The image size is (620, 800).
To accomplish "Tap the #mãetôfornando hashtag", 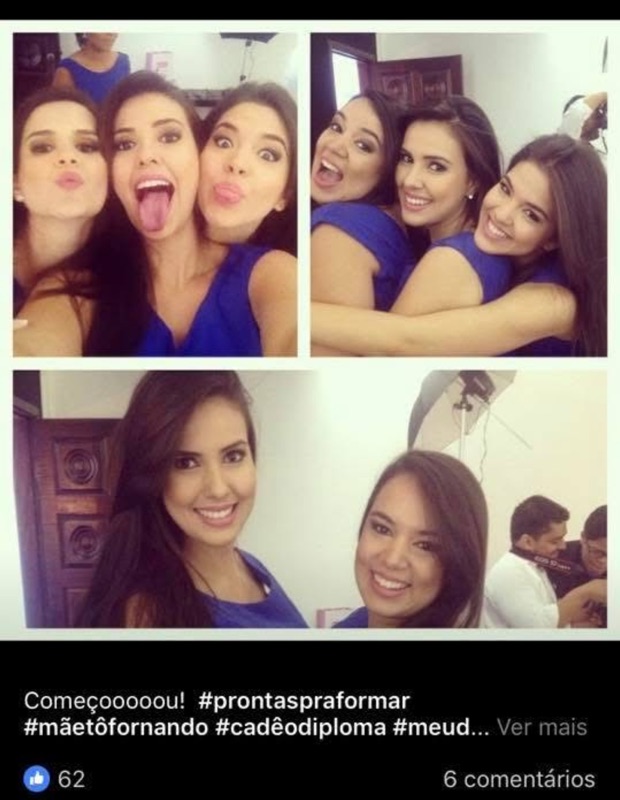I will pyautogui.click(x=115, y=727).
